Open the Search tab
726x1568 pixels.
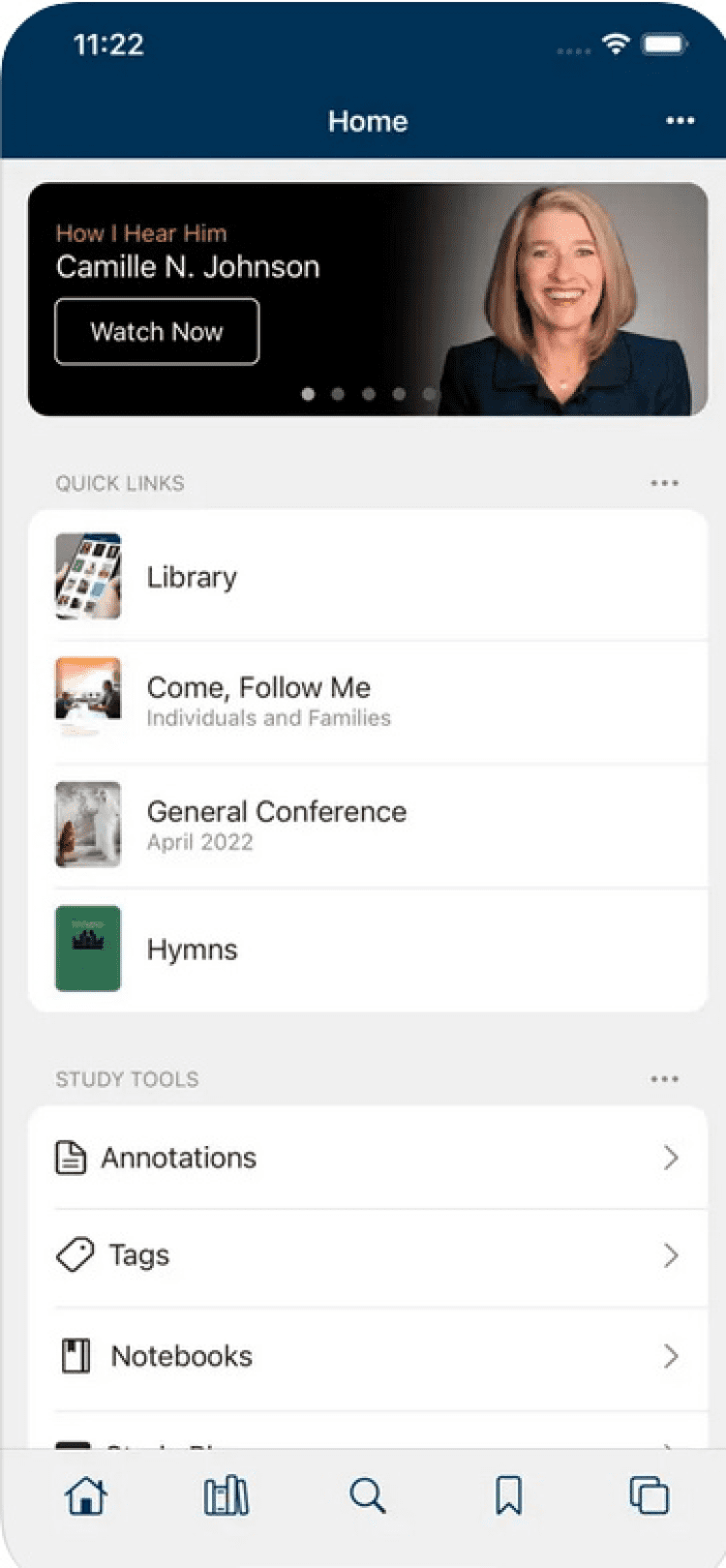pos(368,1495)
